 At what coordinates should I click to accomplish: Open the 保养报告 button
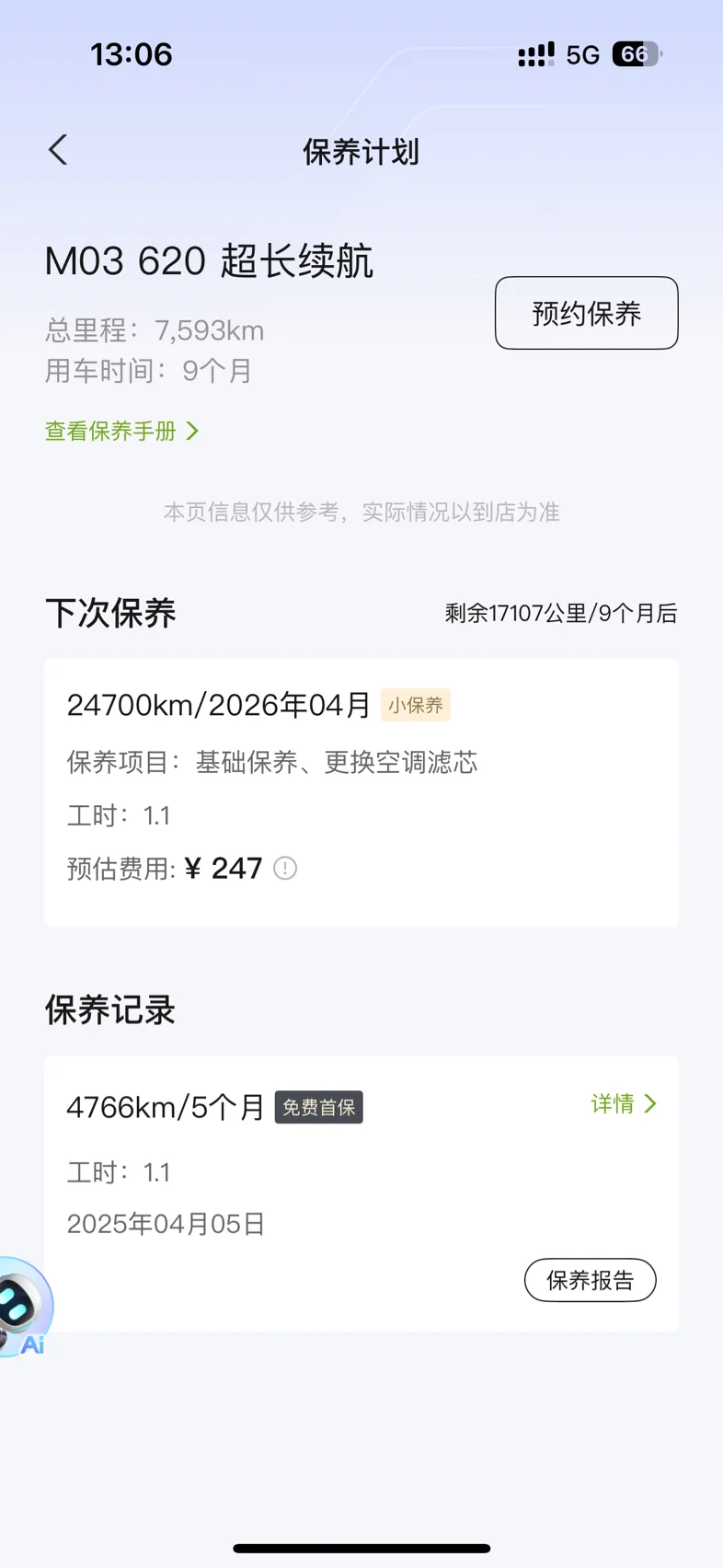[591, 1280]
